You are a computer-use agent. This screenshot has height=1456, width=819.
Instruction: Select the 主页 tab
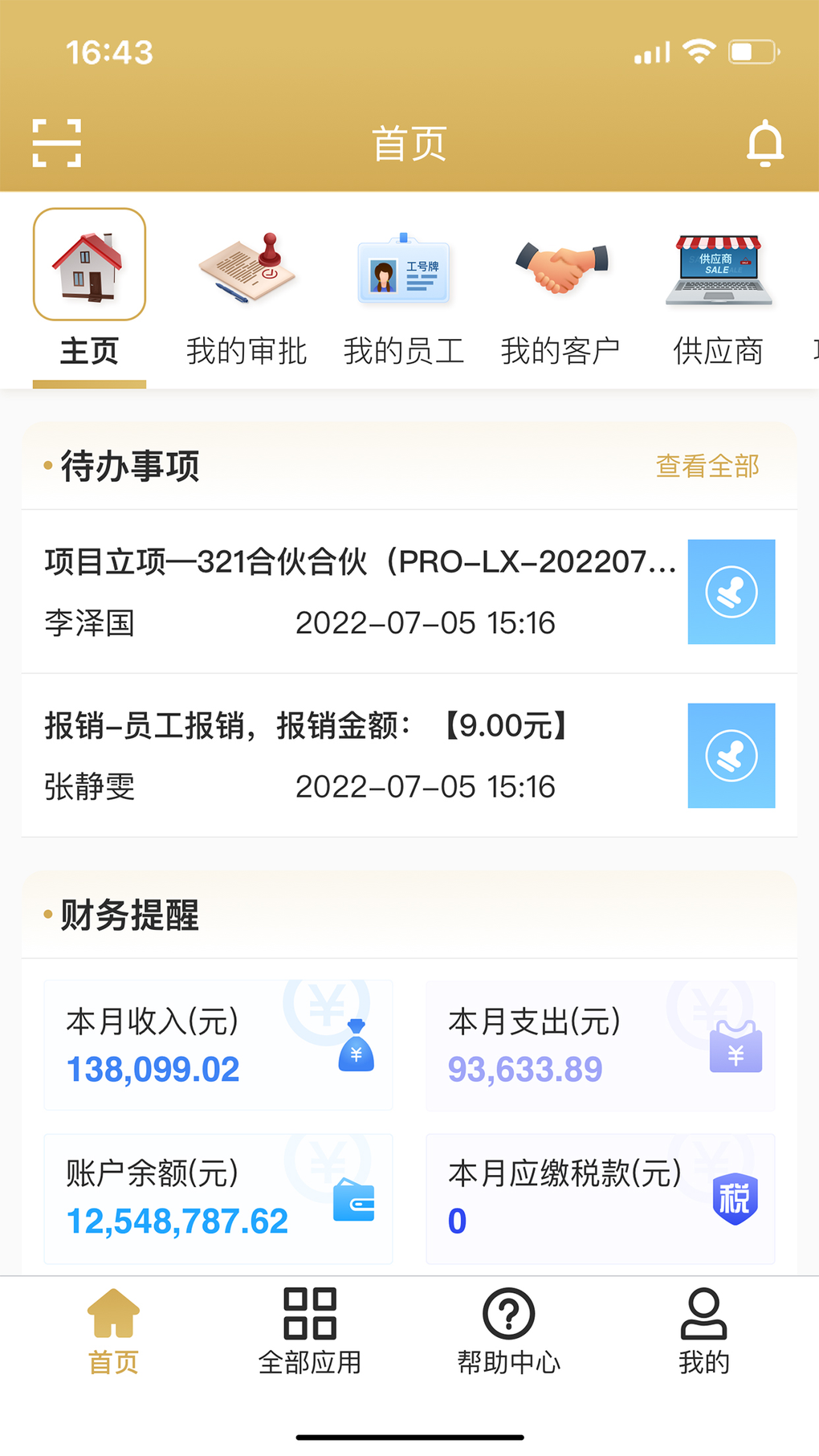coord(89,289)
